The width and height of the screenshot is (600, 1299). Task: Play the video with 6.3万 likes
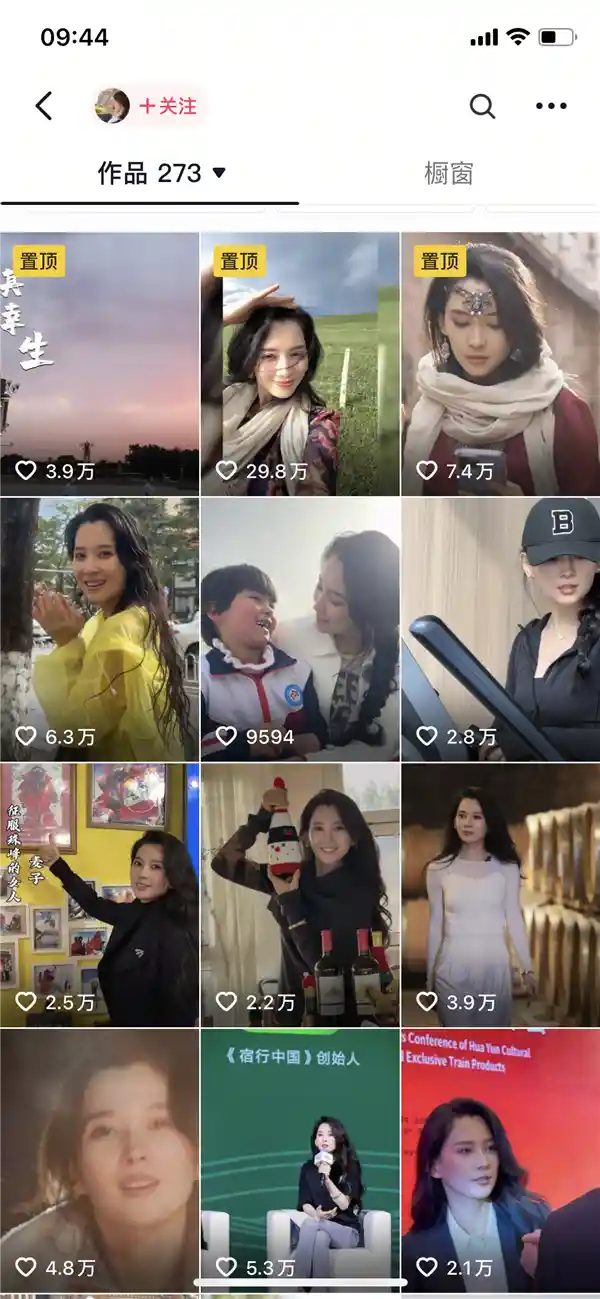99,630
